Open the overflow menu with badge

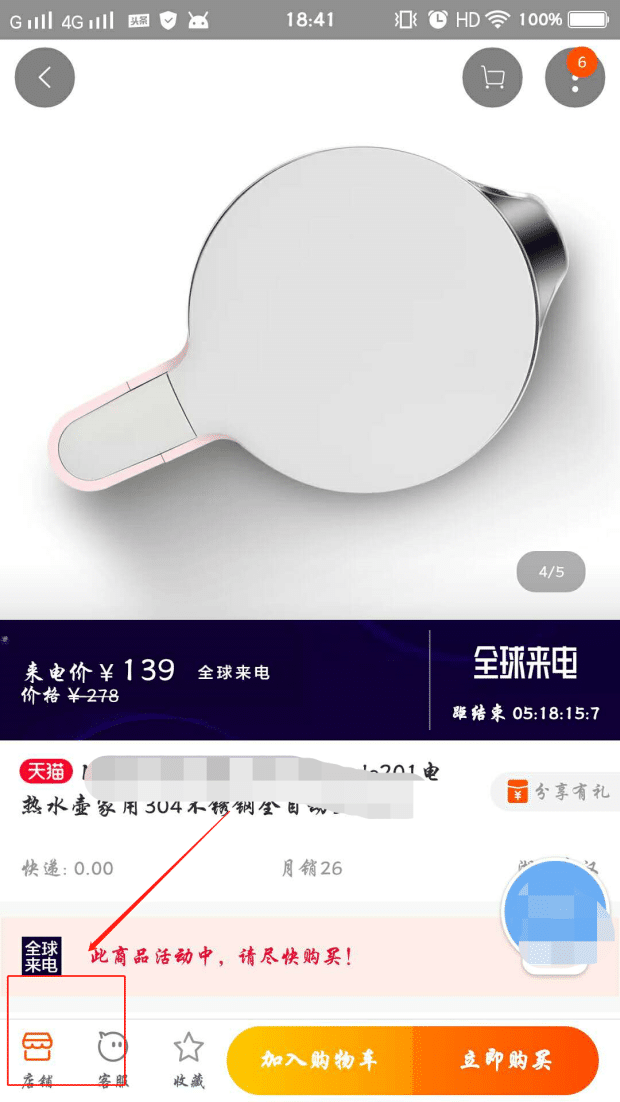(575, 78)
